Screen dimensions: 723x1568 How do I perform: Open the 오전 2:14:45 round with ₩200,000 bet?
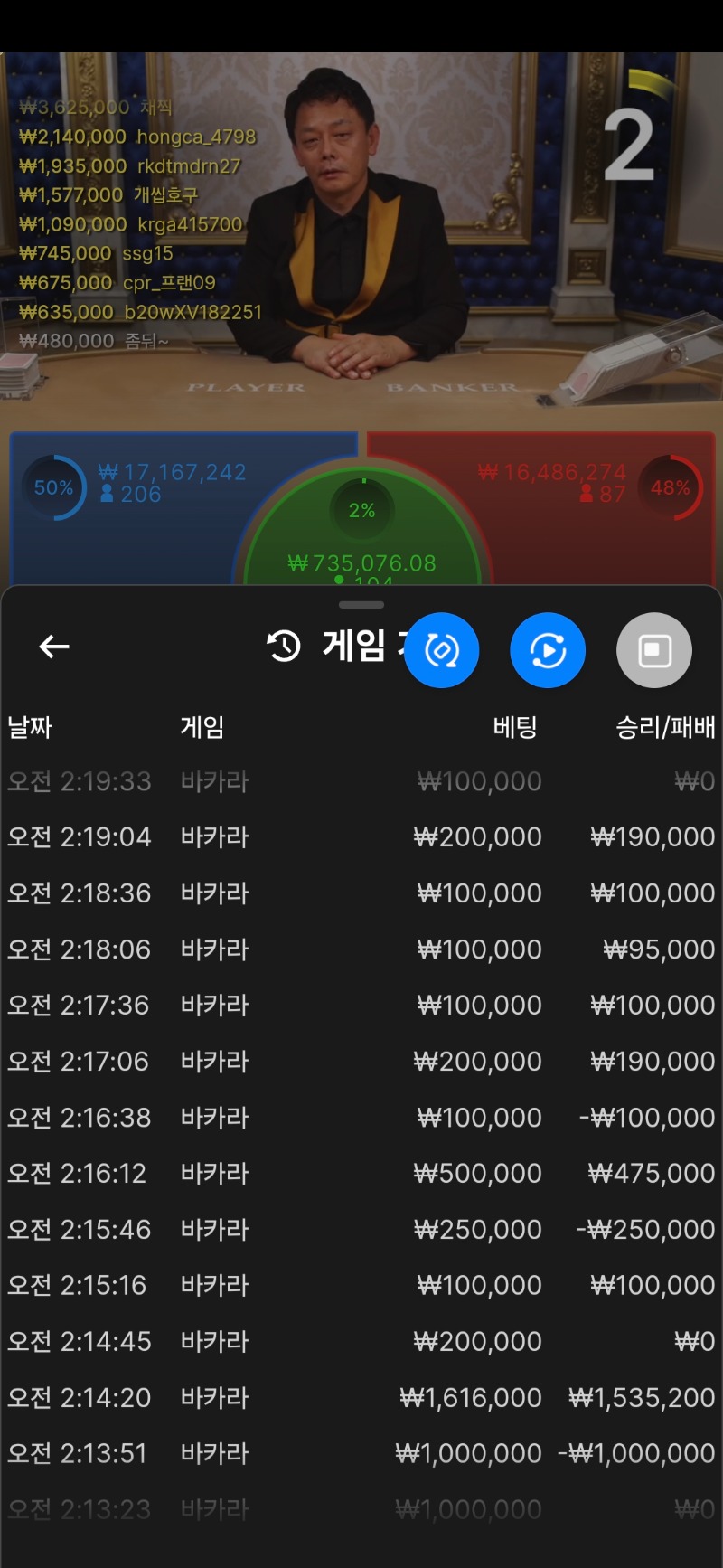pos(361,1342)
